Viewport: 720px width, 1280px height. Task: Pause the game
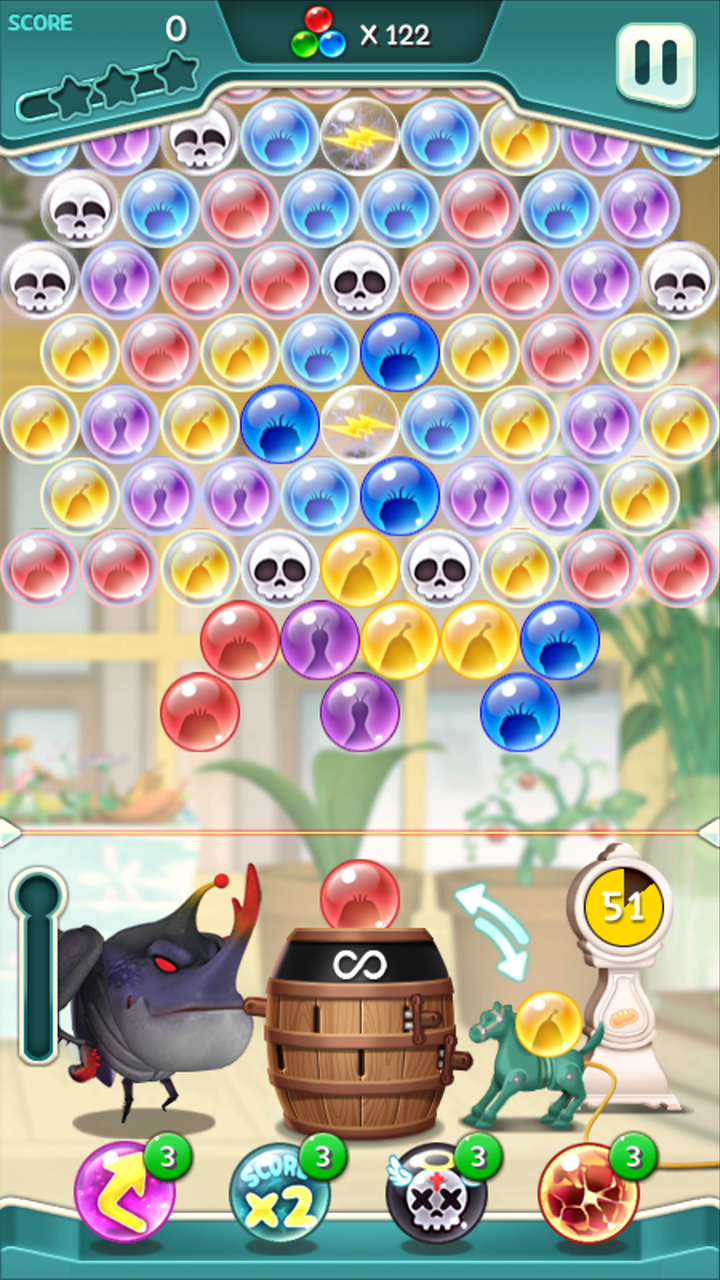point(655,63)
